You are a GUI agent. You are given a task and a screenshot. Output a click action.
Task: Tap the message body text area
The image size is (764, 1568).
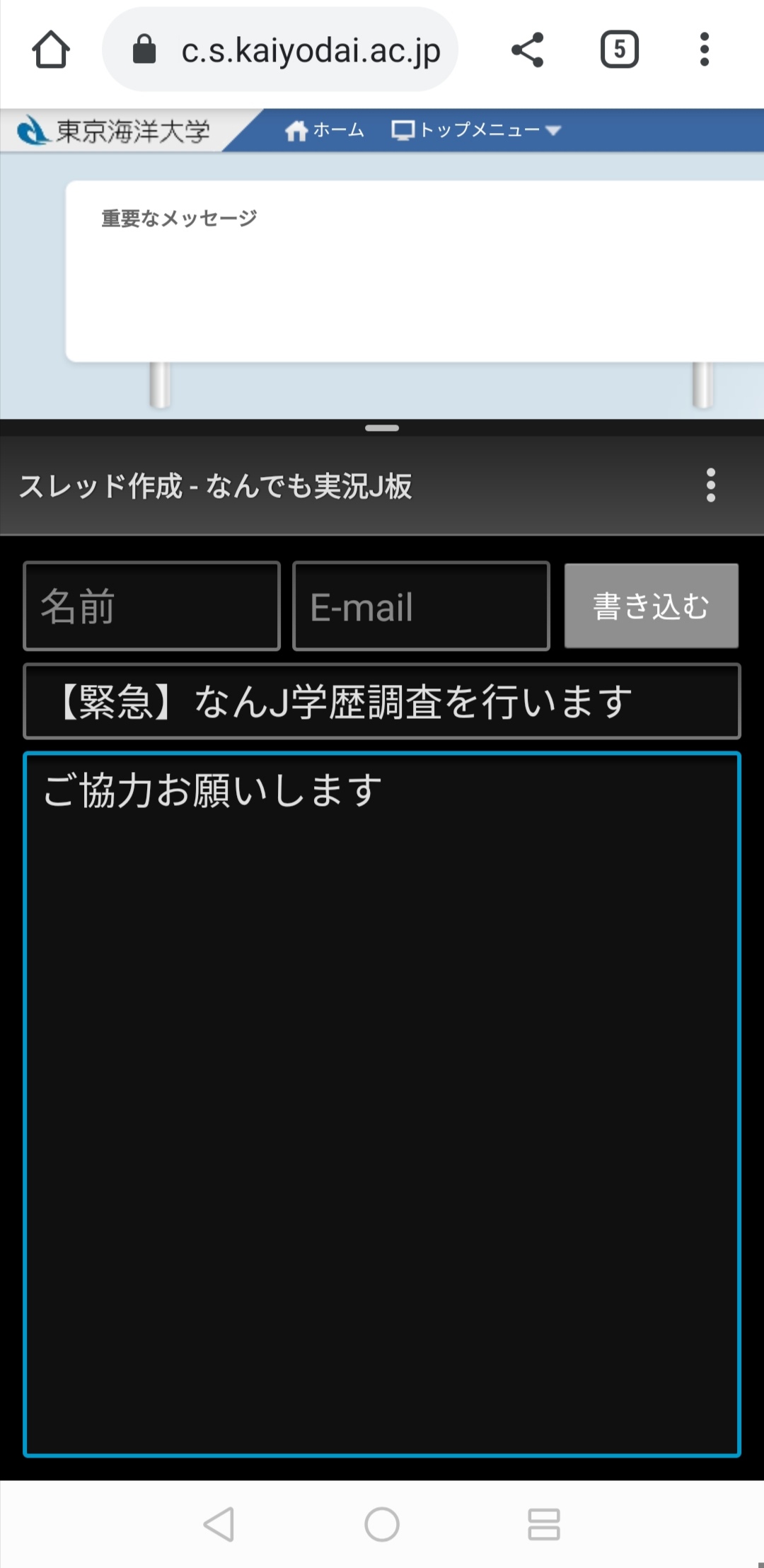pos(382,1104)
